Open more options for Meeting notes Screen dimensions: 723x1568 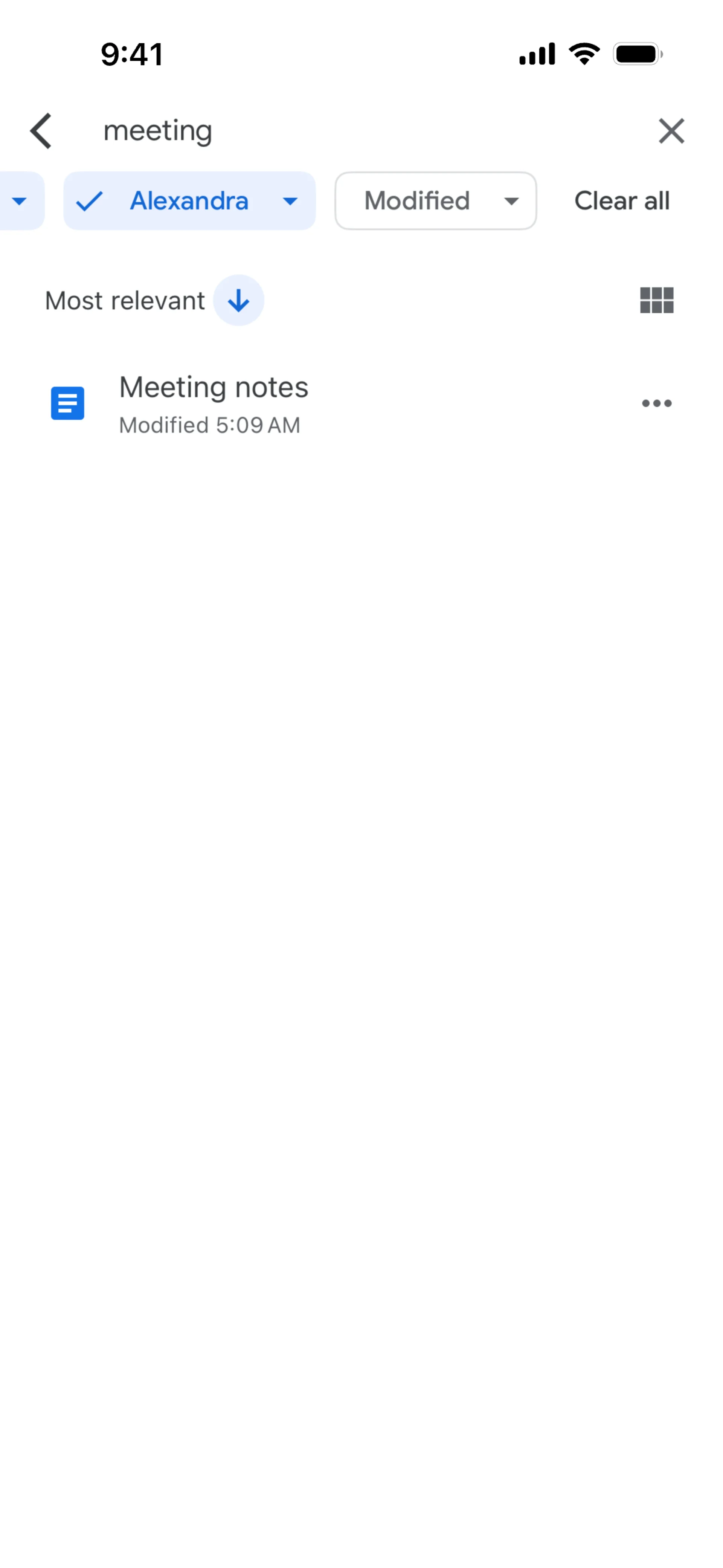656,403
